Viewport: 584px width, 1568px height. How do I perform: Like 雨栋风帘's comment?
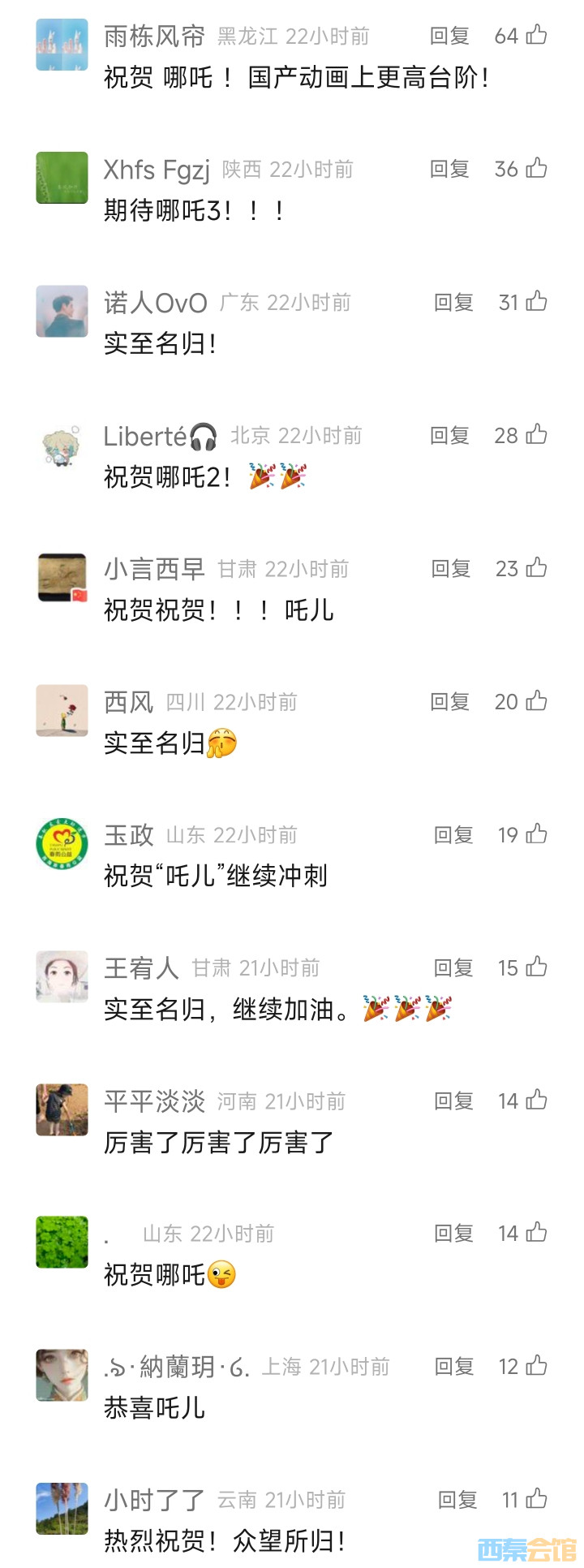pyautogui.click(x=536, y=35)
